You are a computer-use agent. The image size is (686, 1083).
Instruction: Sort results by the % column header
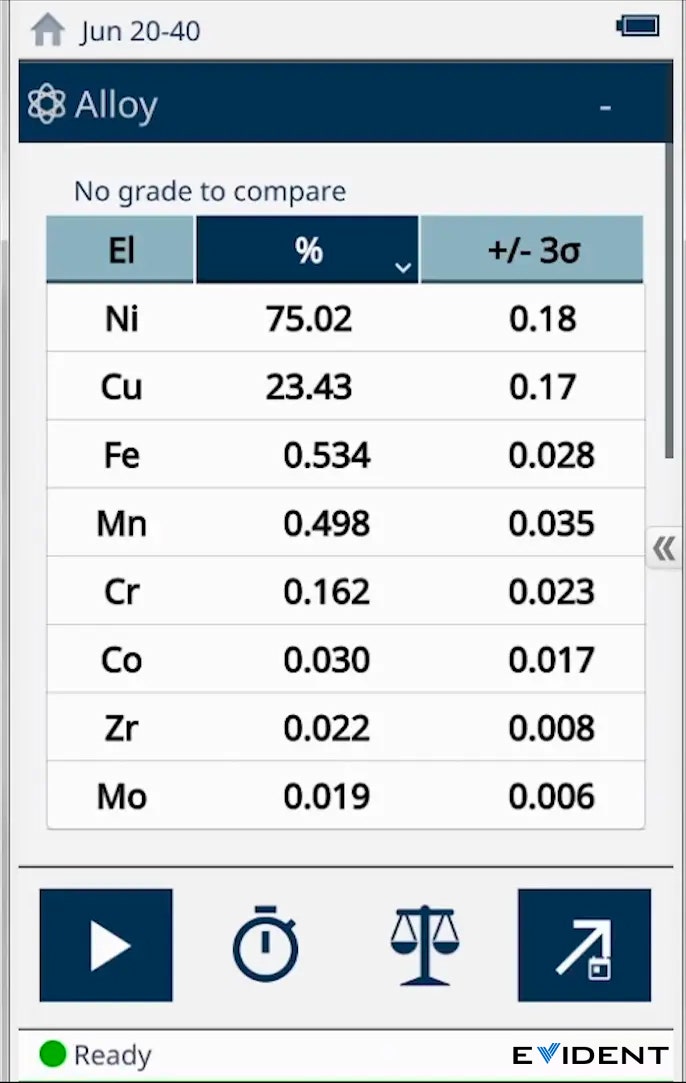tap(307, 250)
